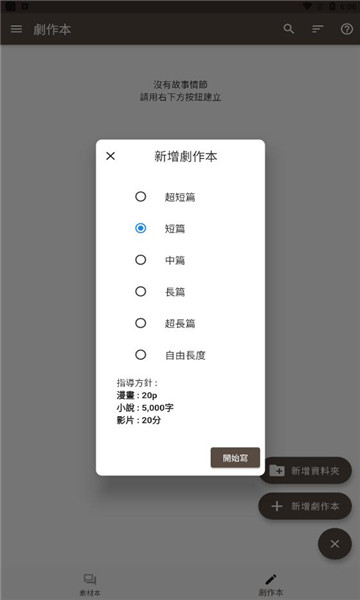Switch to the 素材本 tab

pos(90,585)
